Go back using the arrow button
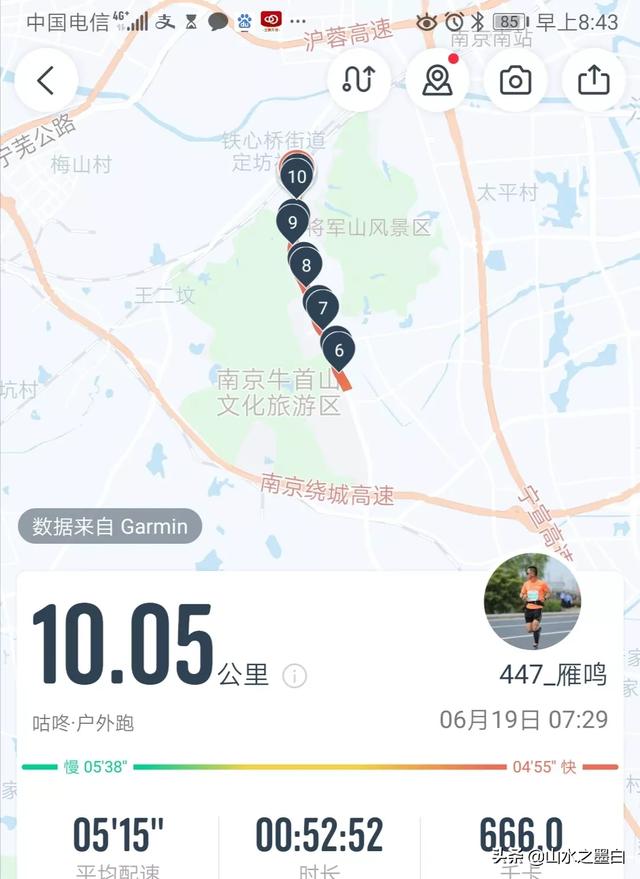This screenshot has width=640, height=879. [x=45, y=80]
